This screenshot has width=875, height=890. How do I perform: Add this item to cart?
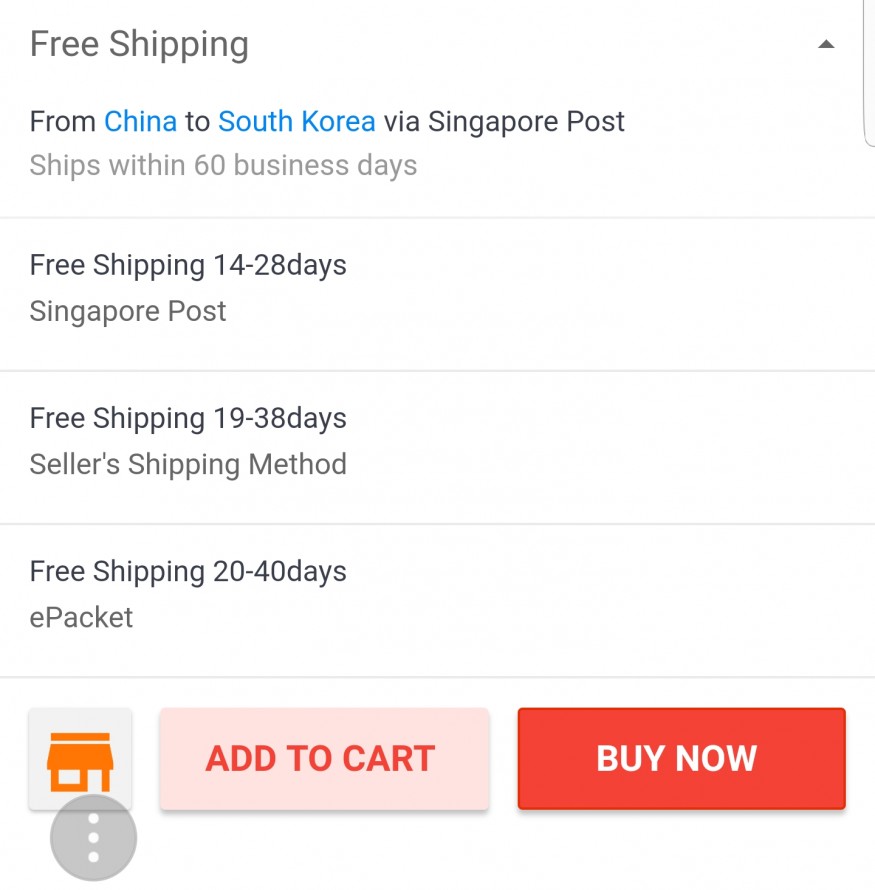coord(324,758)
